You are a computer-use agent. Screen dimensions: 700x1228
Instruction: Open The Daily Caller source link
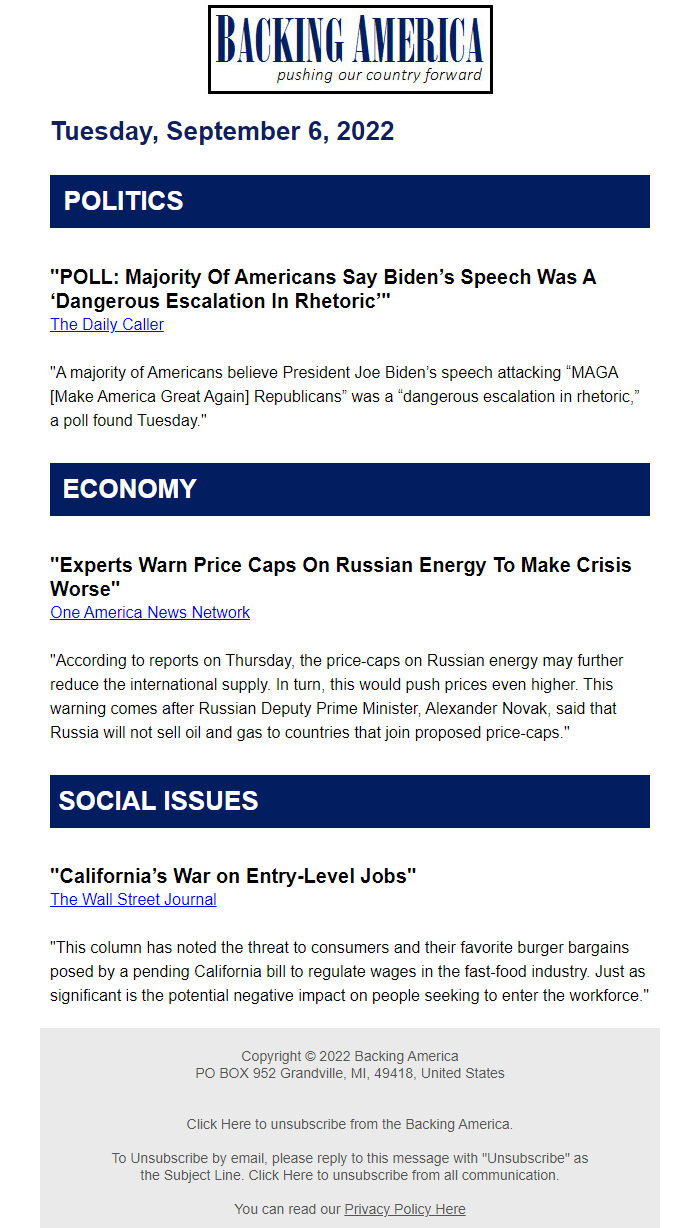click(107, 325)
